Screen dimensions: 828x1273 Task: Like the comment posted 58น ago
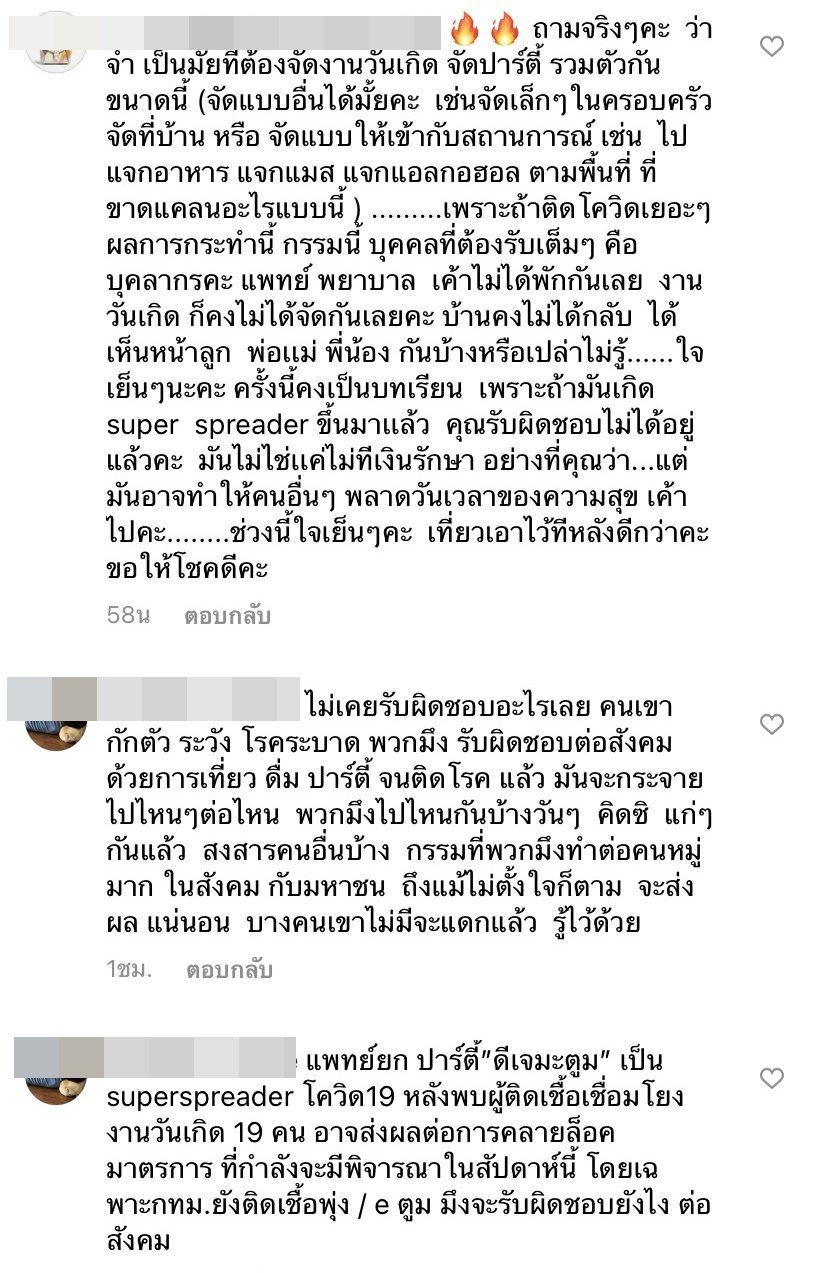point(772,46)
